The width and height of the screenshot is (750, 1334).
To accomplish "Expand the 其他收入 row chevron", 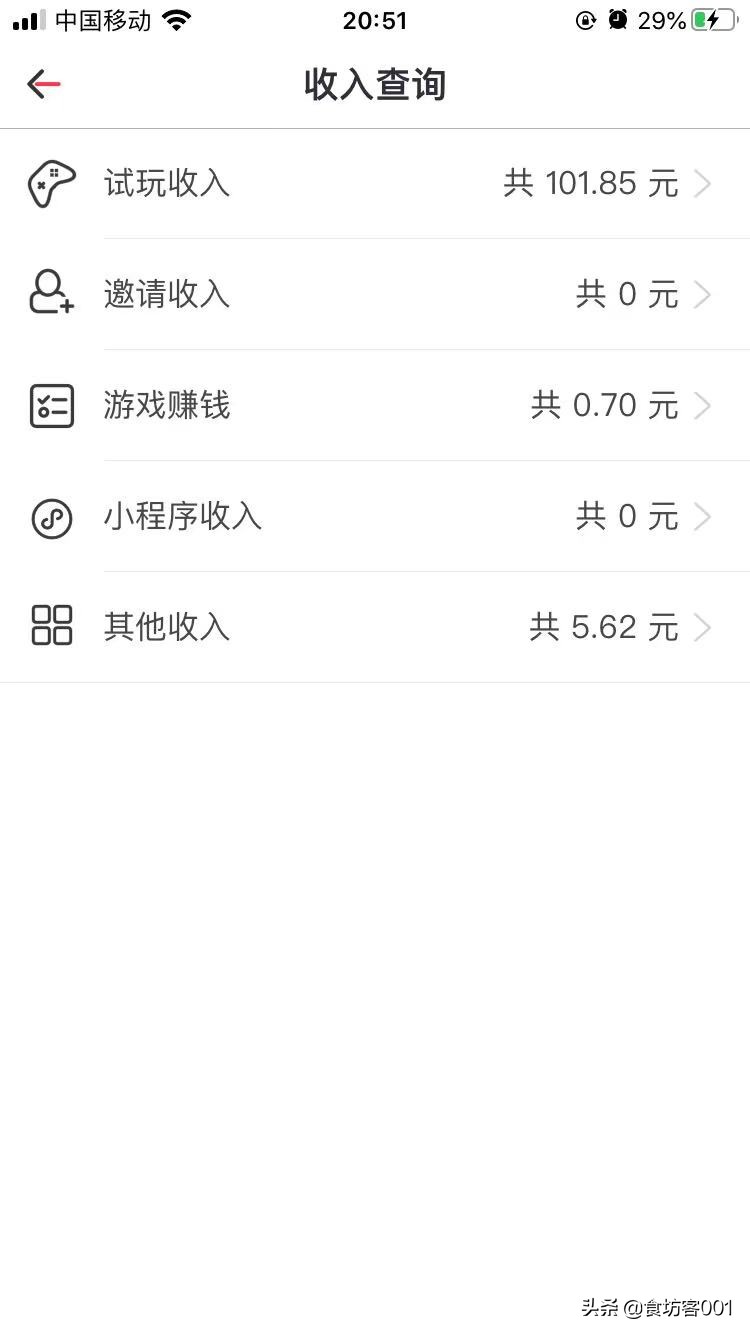I will point(703,627).
